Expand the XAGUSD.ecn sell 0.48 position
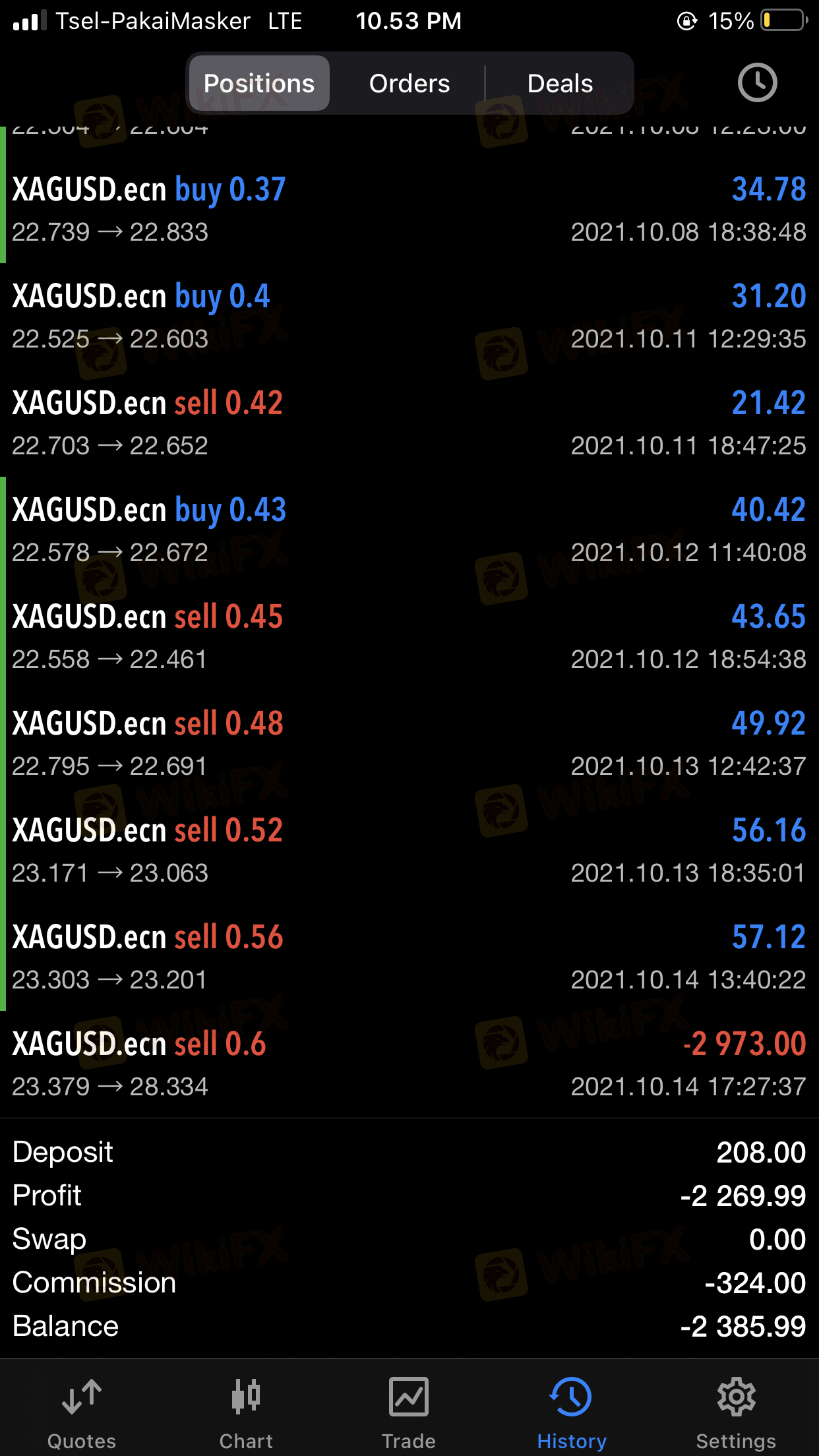The image size is (819, 1456). (409, 744)
